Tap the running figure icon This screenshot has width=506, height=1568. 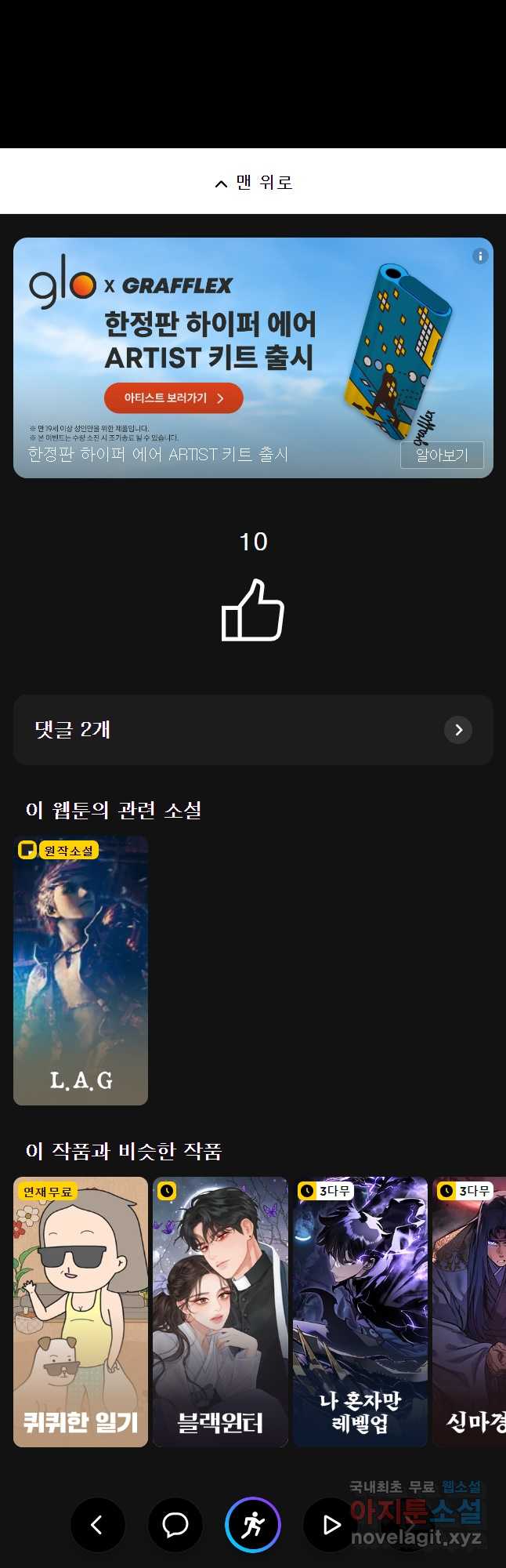point(253,1525)
